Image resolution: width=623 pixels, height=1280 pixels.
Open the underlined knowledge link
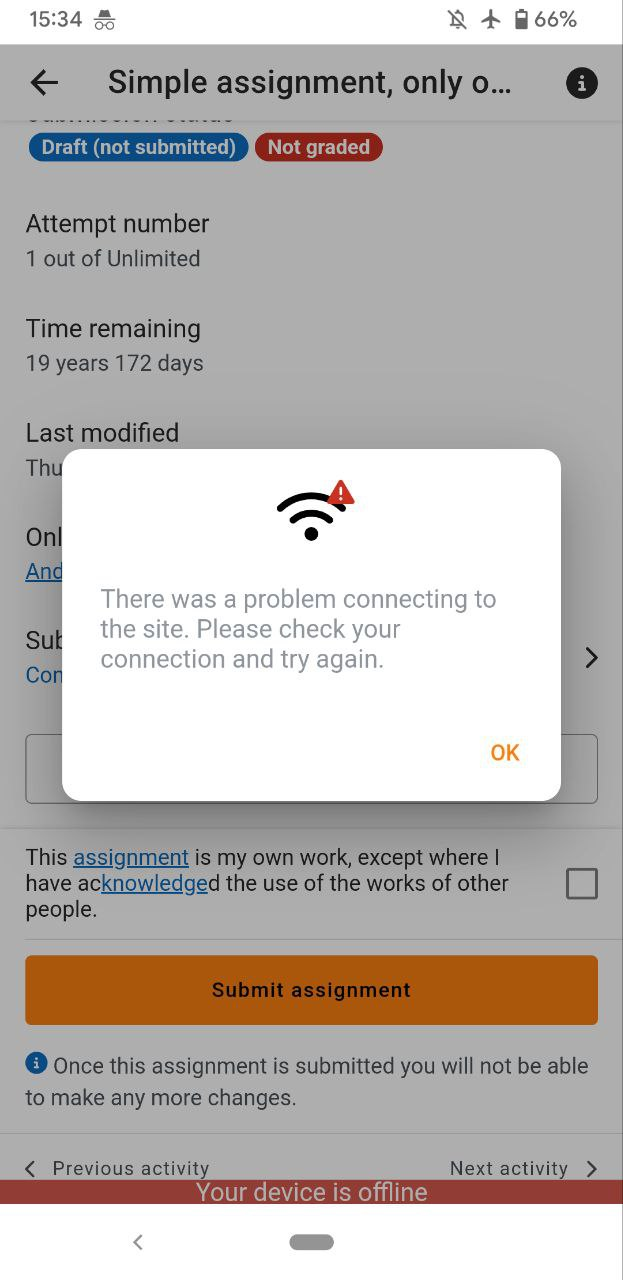tap(154, 883)
